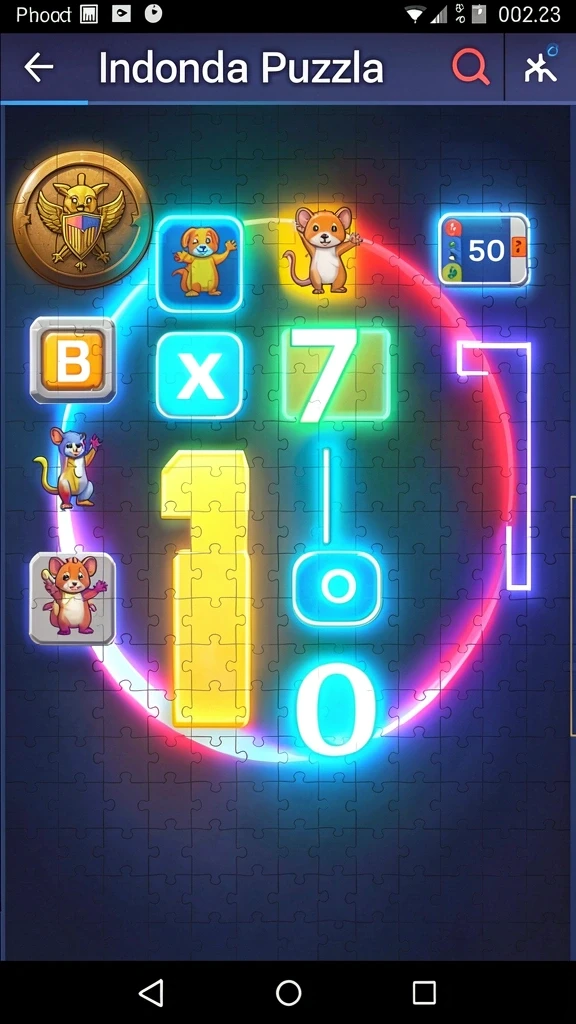576x1024 pixels.
Task: Tap the orange B block button
Action: pyautogui.click(x=72, y=360)
